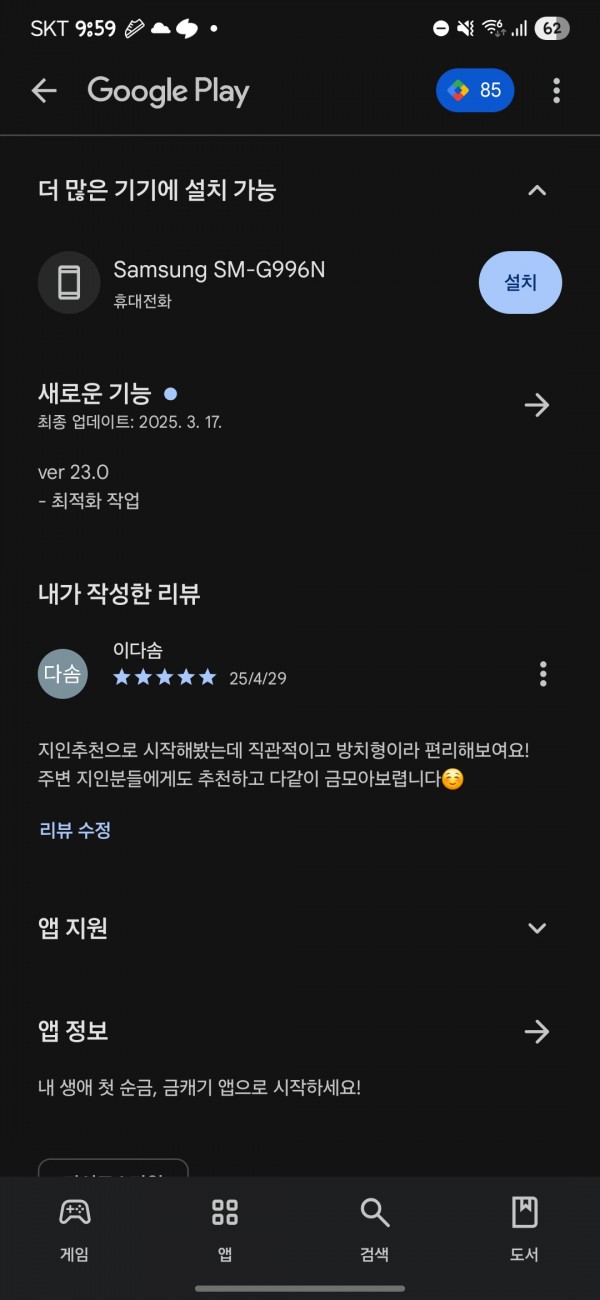Open the overflow menu in the app bar
The width and height of the screenshot is (600, 1300).
coord(556,91)
